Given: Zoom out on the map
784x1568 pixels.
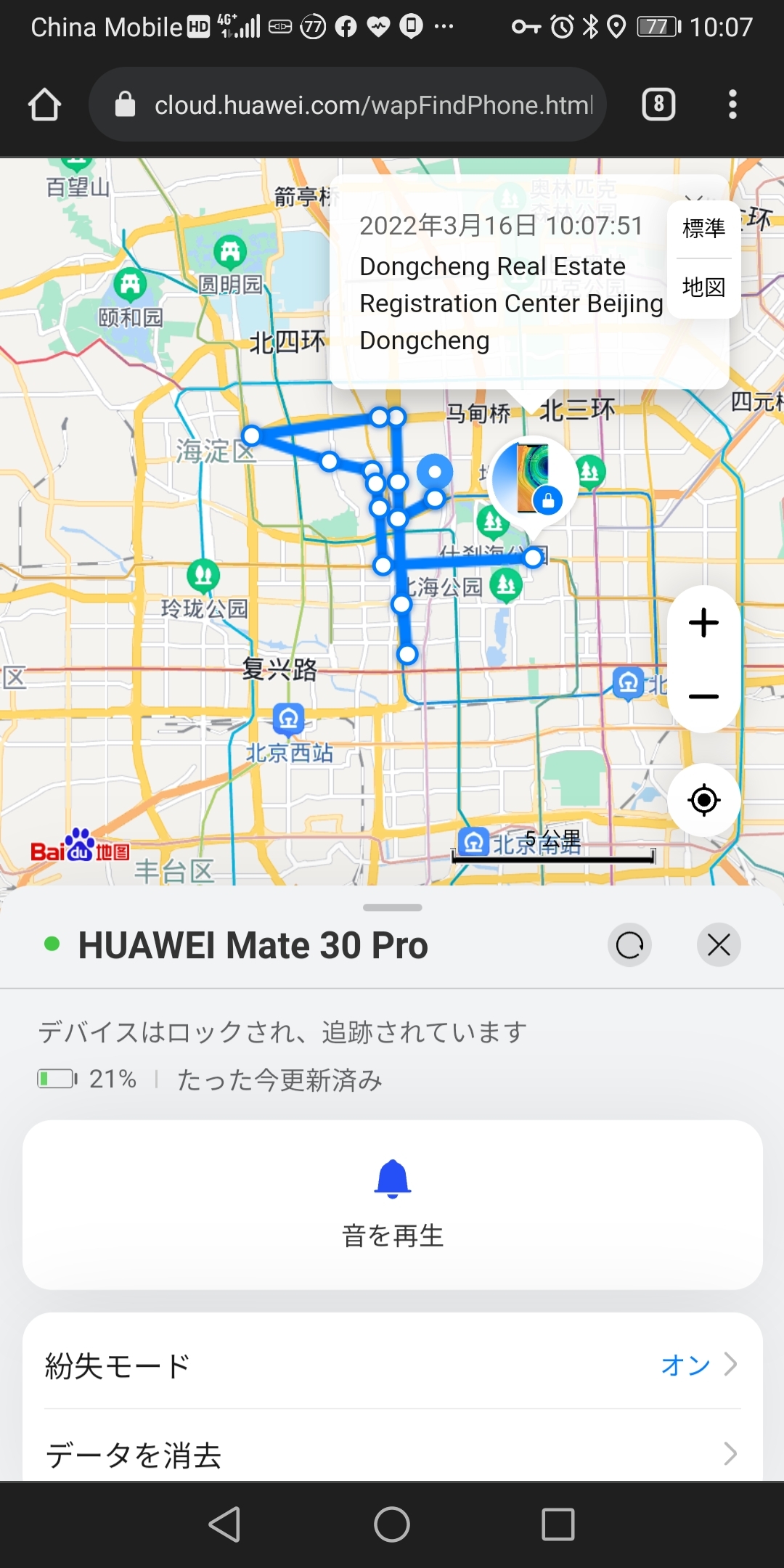Looking at the screenshot, I should 703,696.
